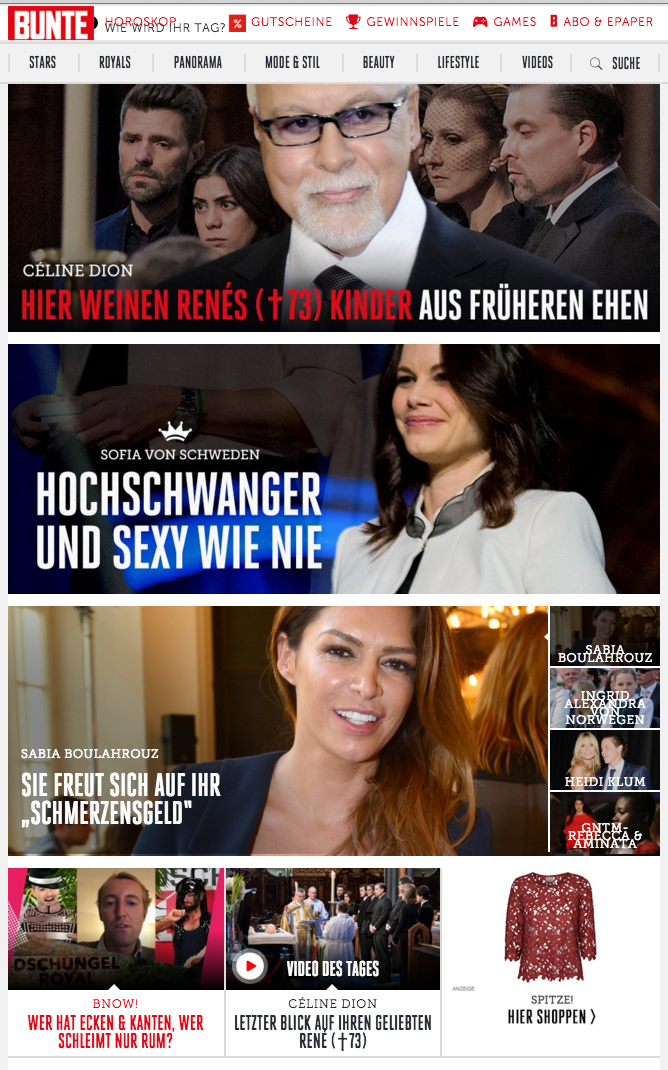Go to the BUNTE home logo
This screenshot has width=668, height=1070.
point(50,22)
